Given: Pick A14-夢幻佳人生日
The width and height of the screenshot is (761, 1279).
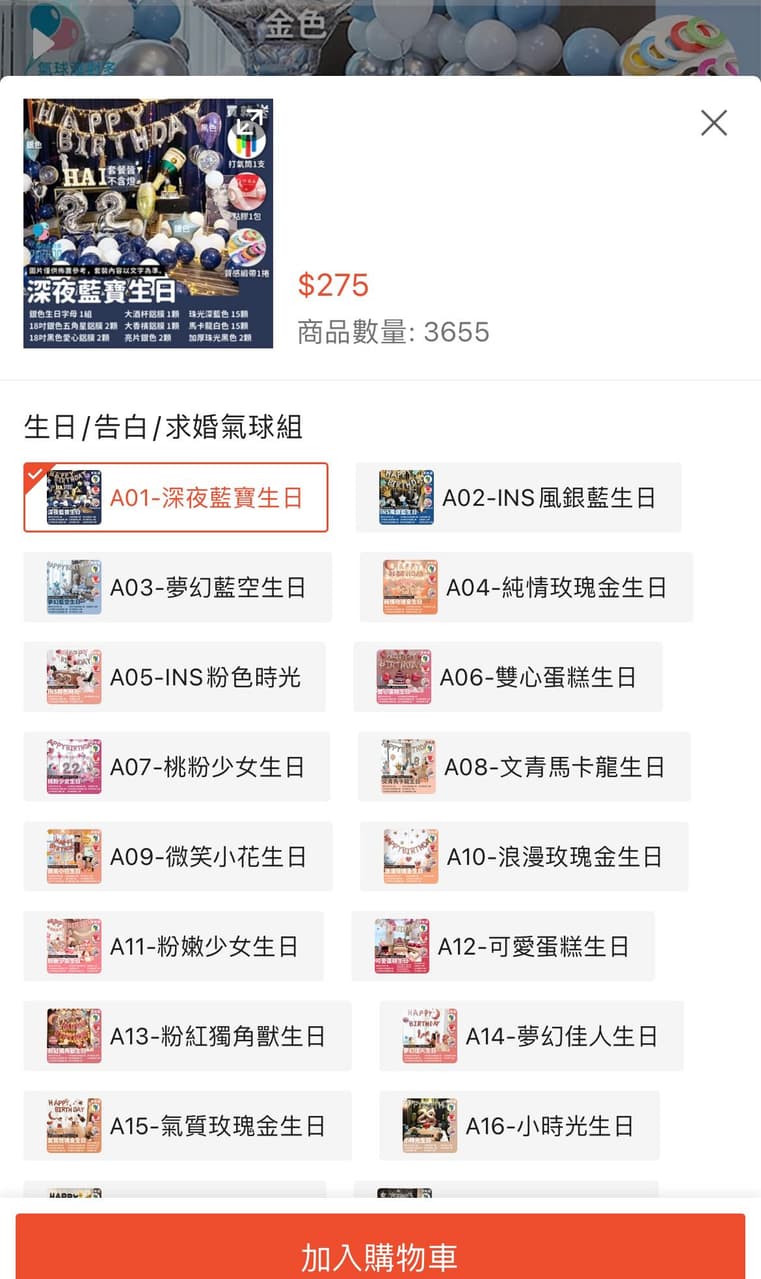Looking at the screenshot, I should [x=531, y=1036].
